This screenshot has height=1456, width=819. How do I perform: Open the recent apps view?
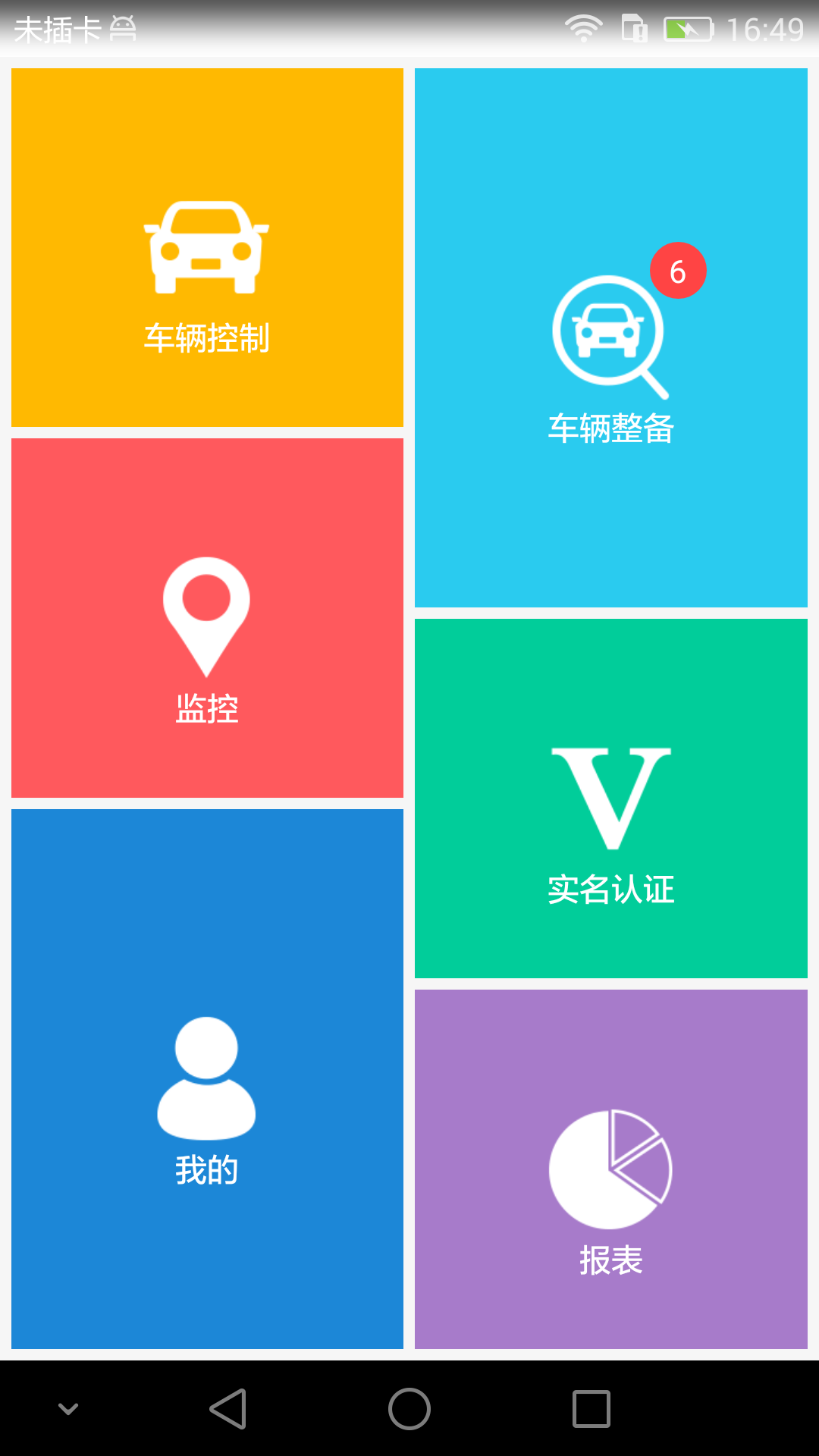tap(591, 1409)
